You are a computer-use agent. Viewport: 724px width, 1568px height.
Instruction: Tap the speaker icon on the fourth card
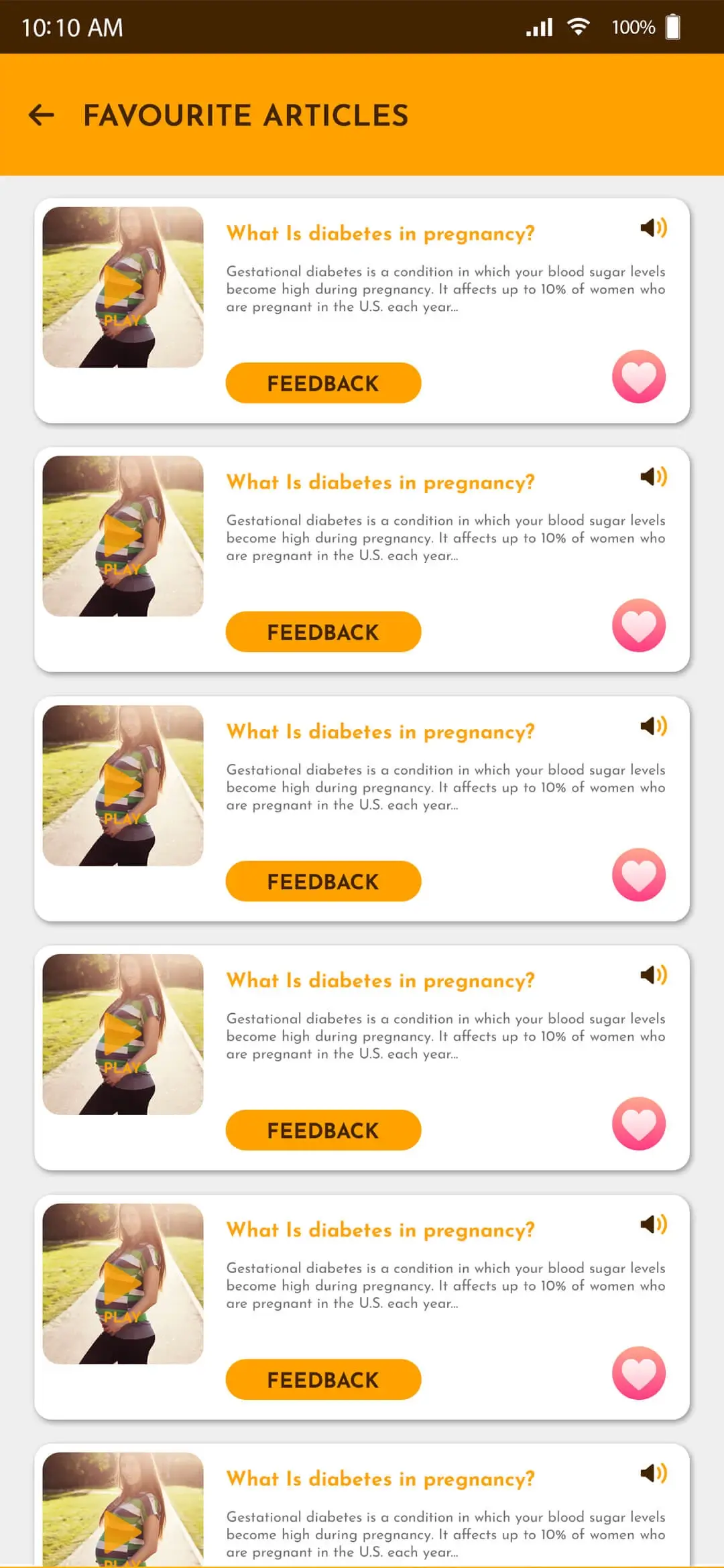click(x=654, y=976)
